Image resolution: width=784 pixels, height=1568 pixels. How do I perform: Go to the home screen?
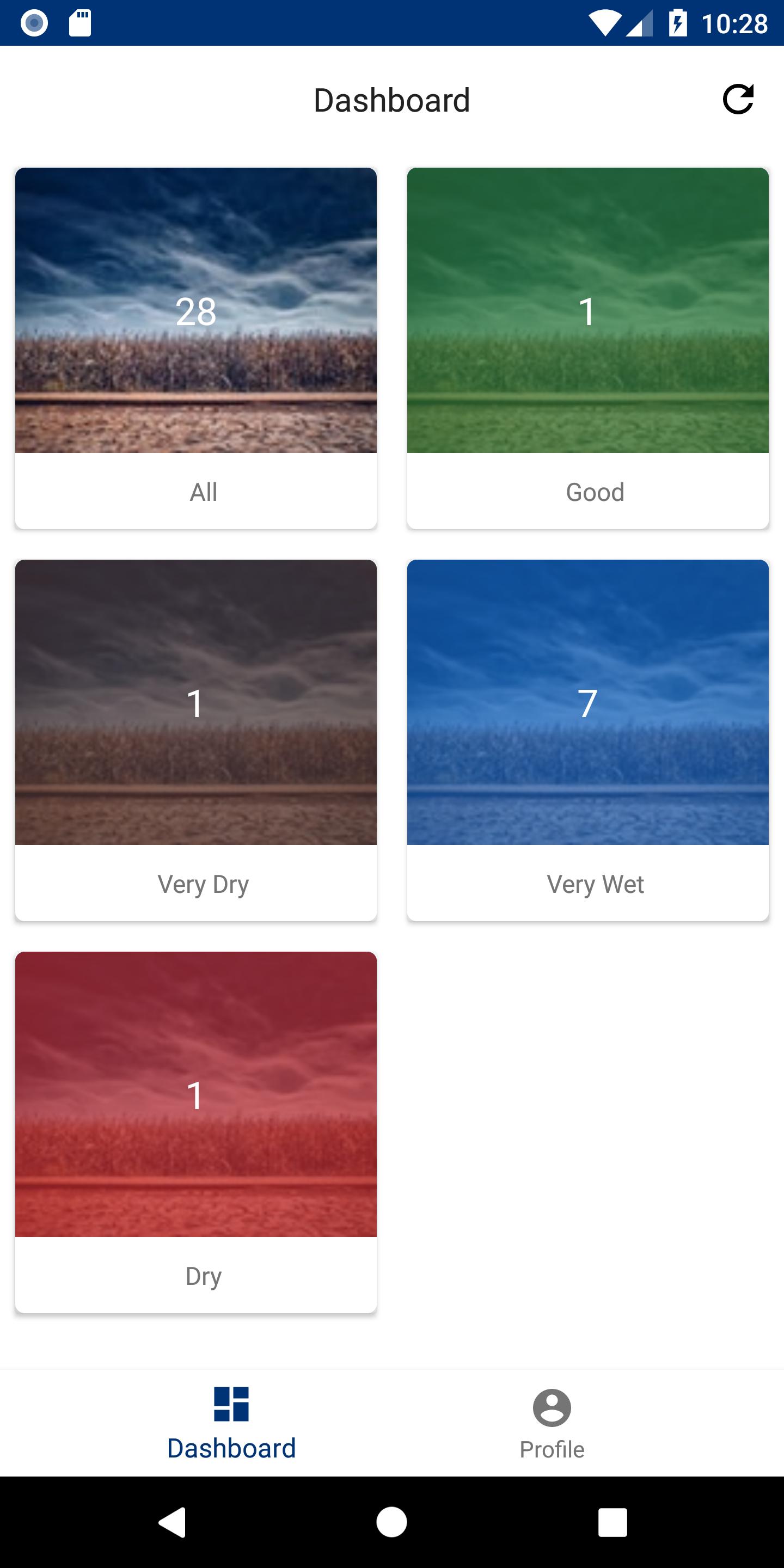[x=391, y=1522]
